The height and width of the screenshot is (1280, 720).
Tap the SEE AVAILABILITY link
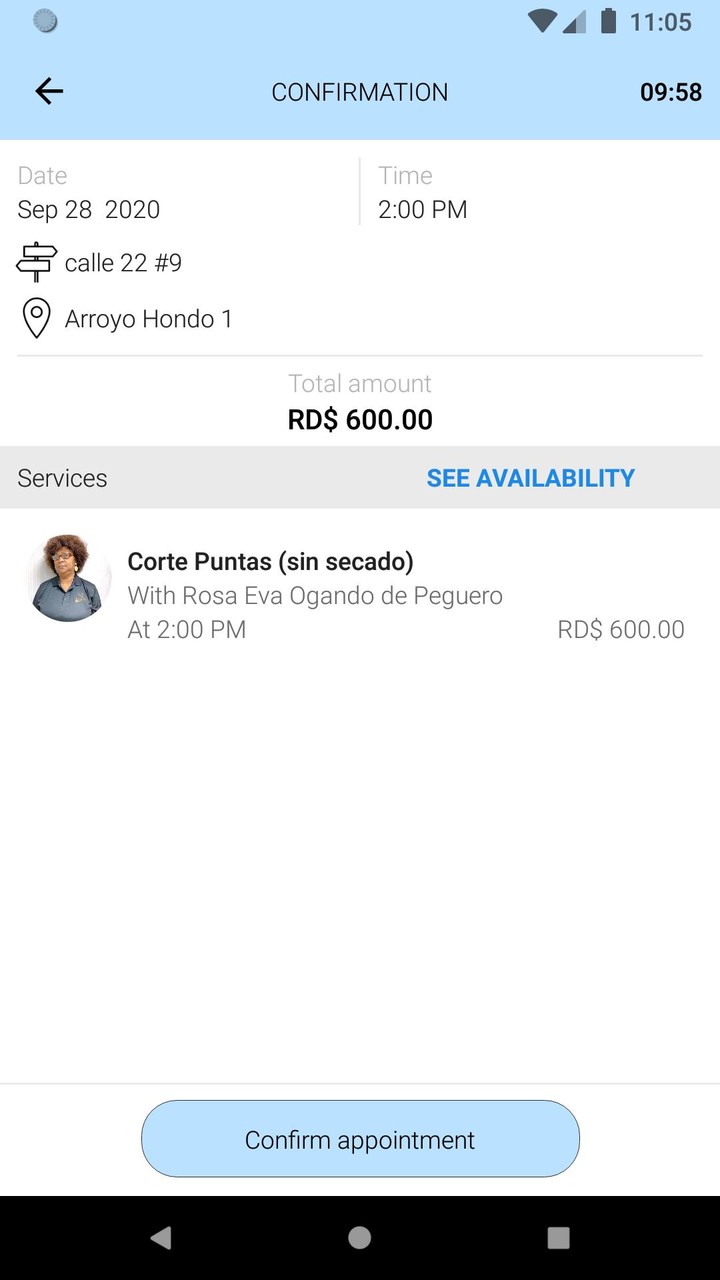point(530,478)
